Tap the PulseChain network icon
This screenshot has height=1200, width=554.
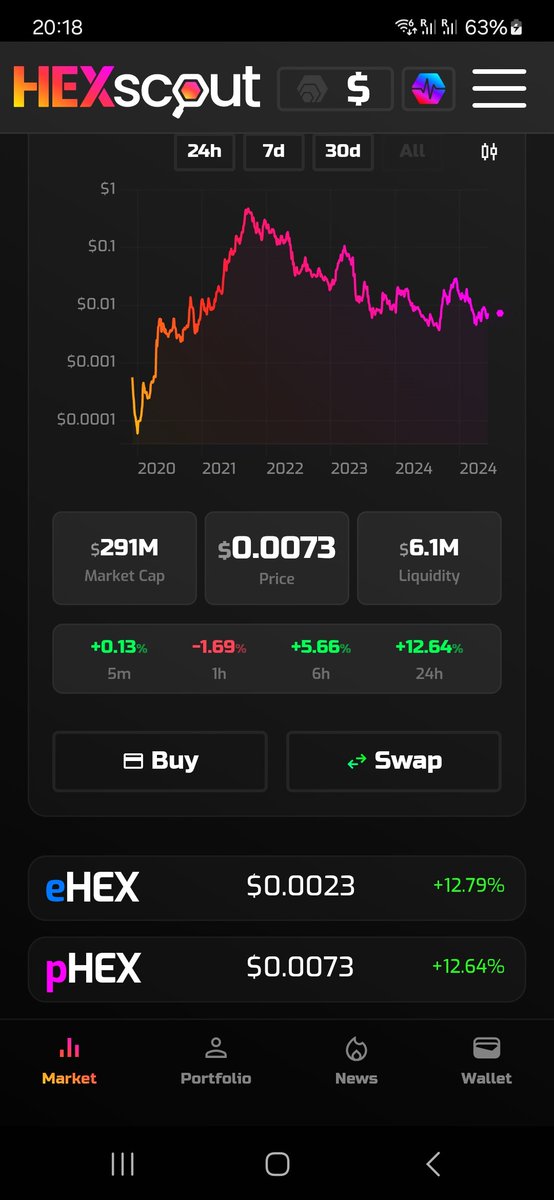[429, 90]
